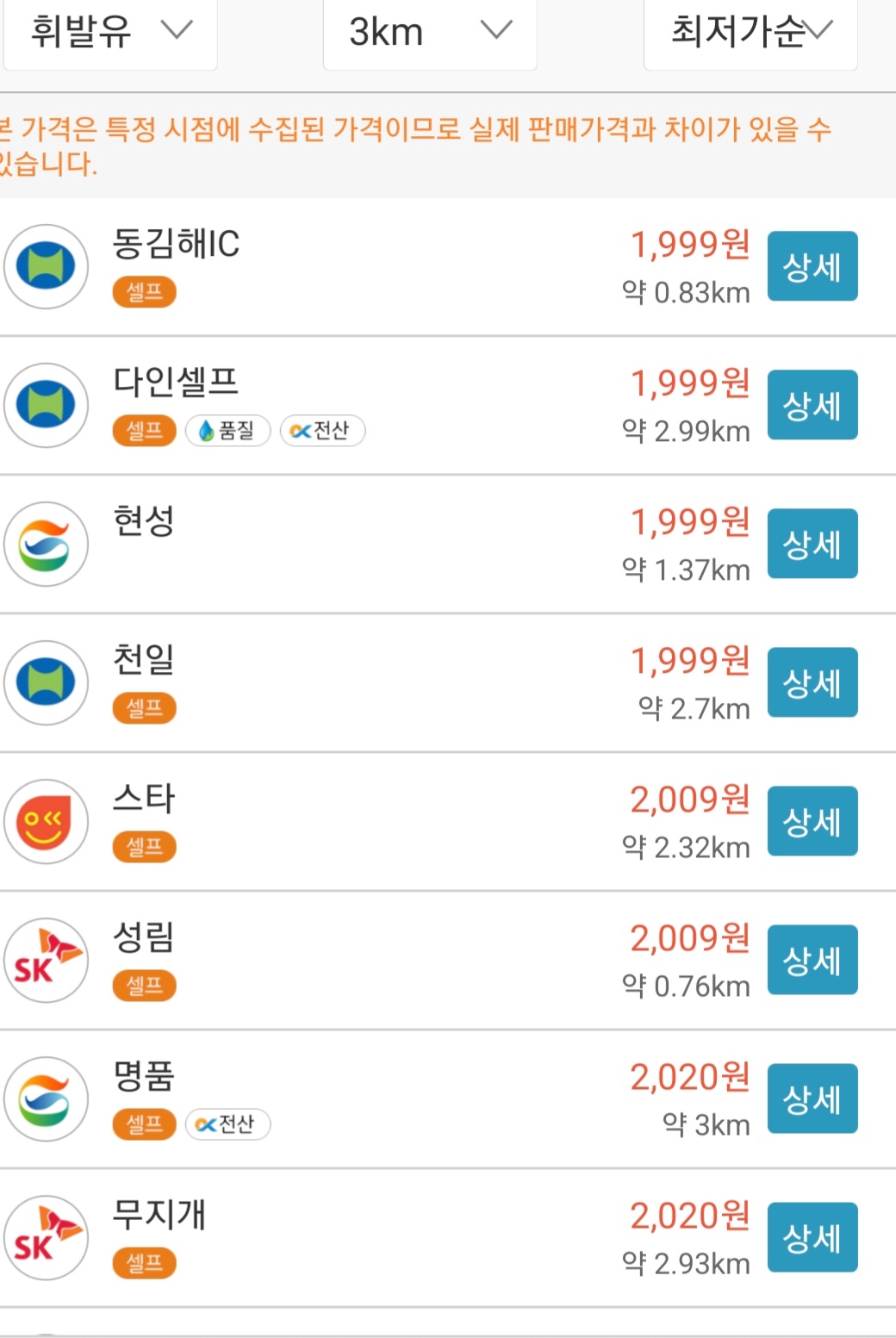View details of 무지개 station
The width and height of the screenshot is (896, 1338).
812,1237
